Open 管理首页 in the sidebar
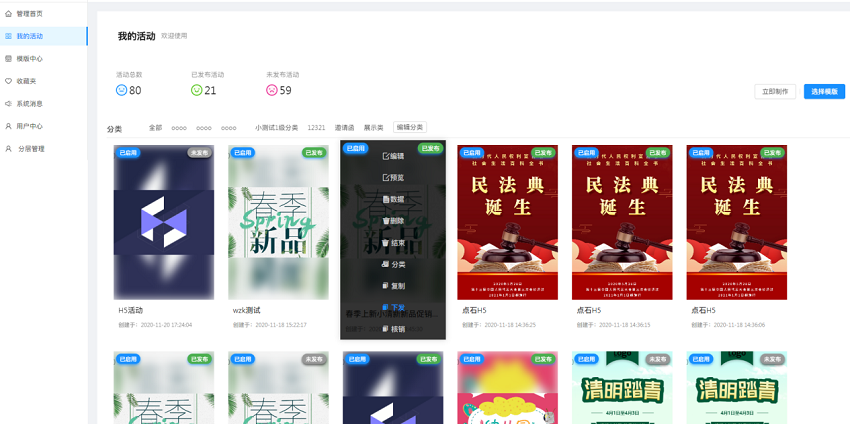 click(x=29, y=14)
